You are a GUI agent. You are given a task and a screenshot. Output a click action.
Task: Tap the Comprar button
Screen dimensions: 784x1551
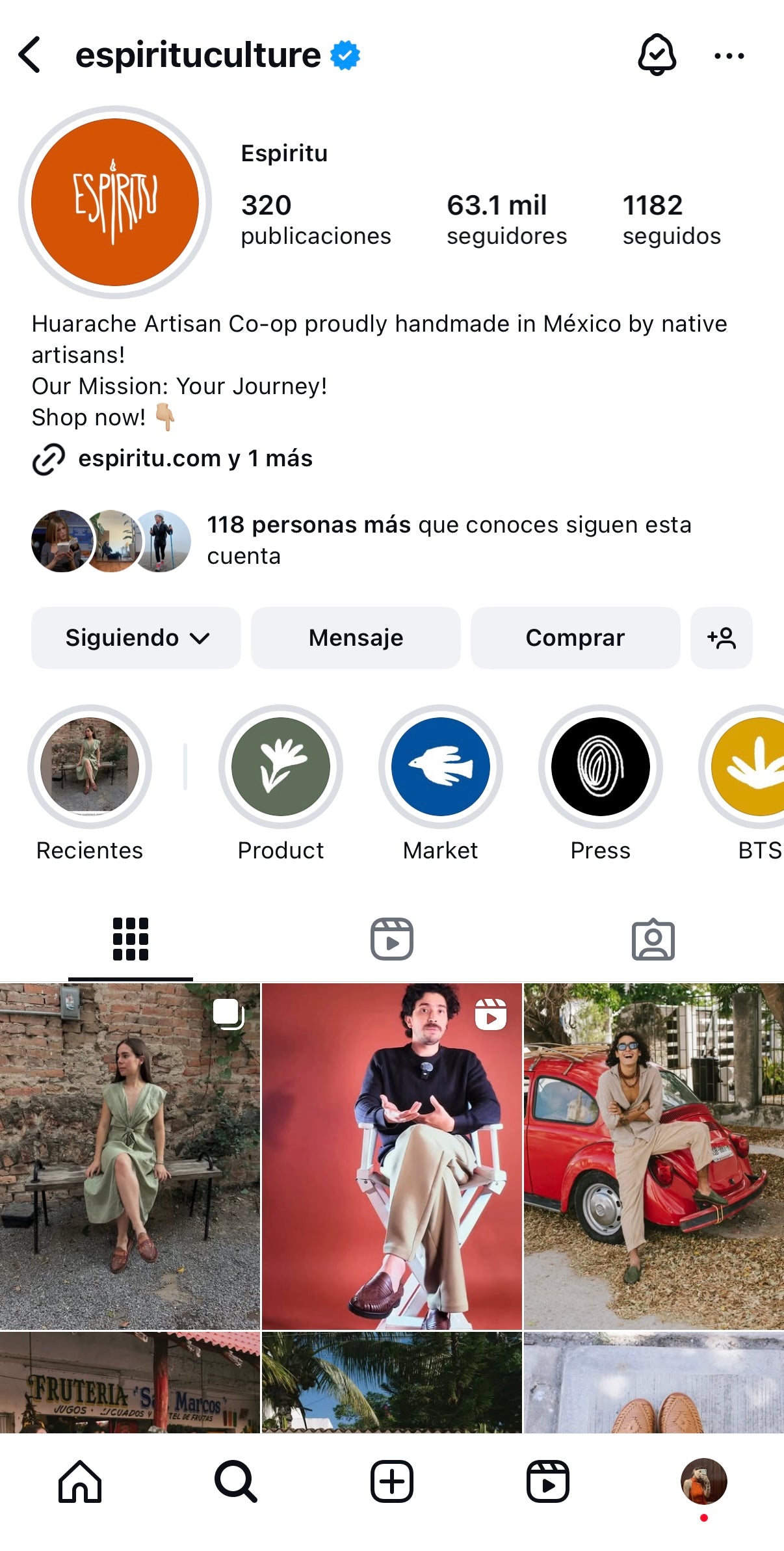(x=575, y=638)
